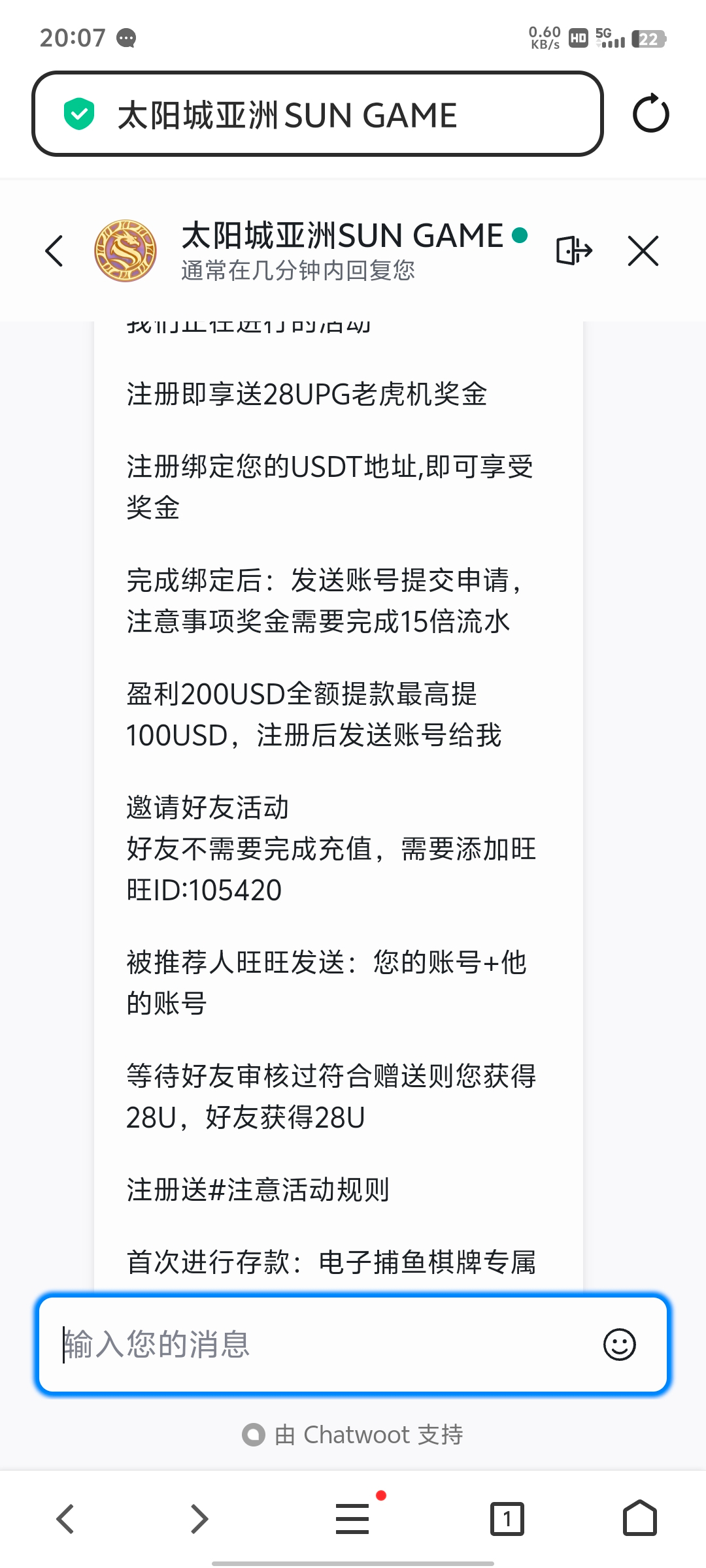The height and width of the screenshot is (1568, 706).
Task: Navigate back in the browser
Action: point(65,1518)
